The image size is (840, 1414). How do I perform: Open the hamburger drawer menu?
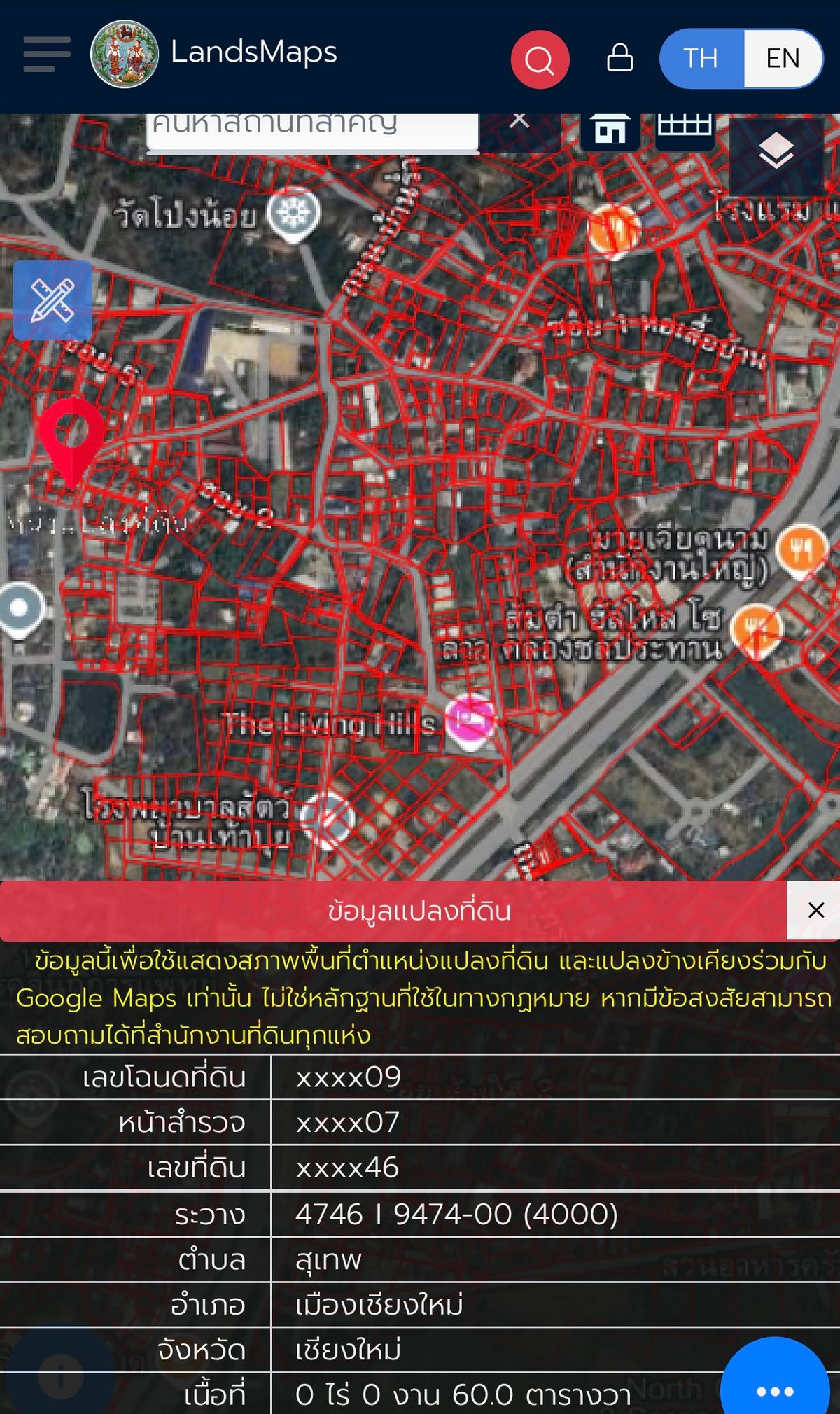click(47, 54)
